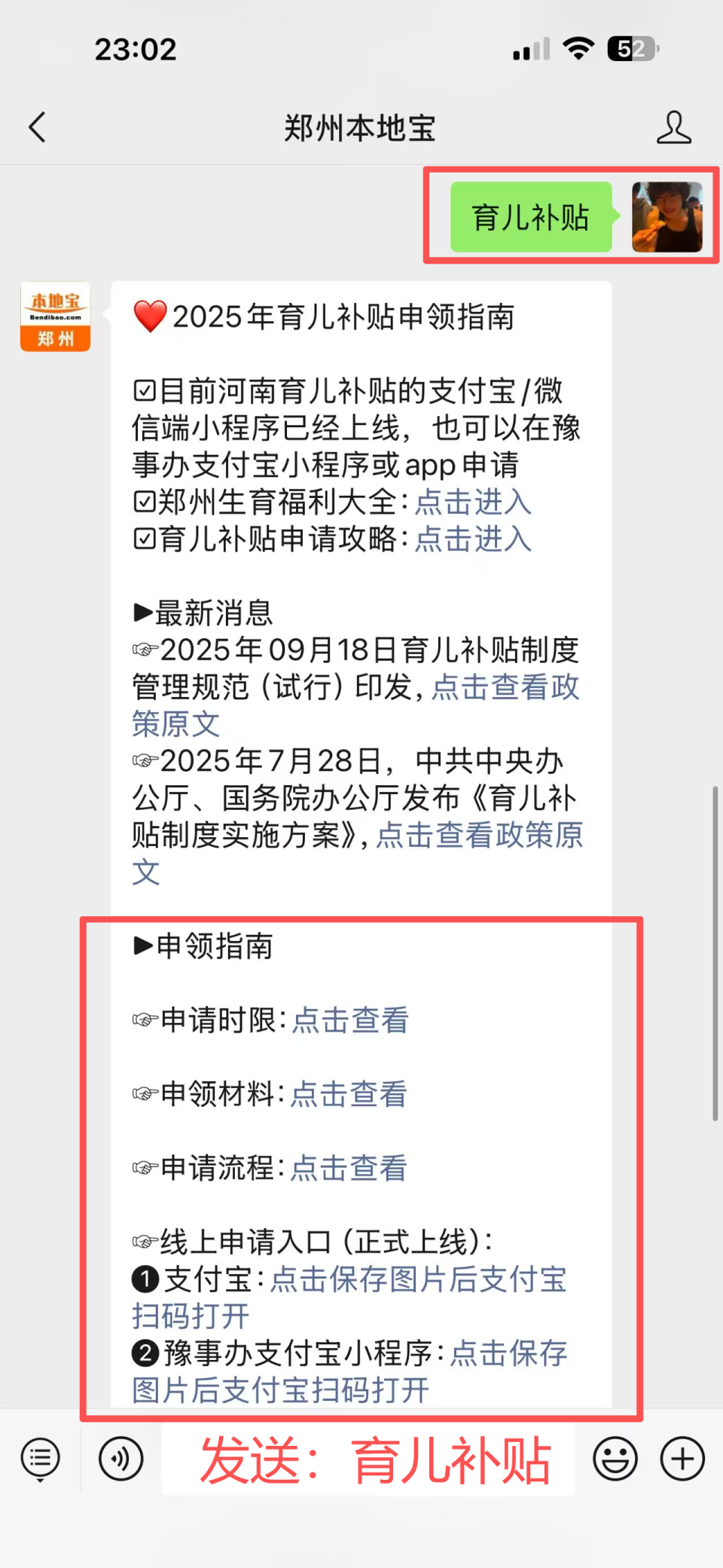
Task: Tap the back arrow to exit chat
Action: click(x=38, y=127)
